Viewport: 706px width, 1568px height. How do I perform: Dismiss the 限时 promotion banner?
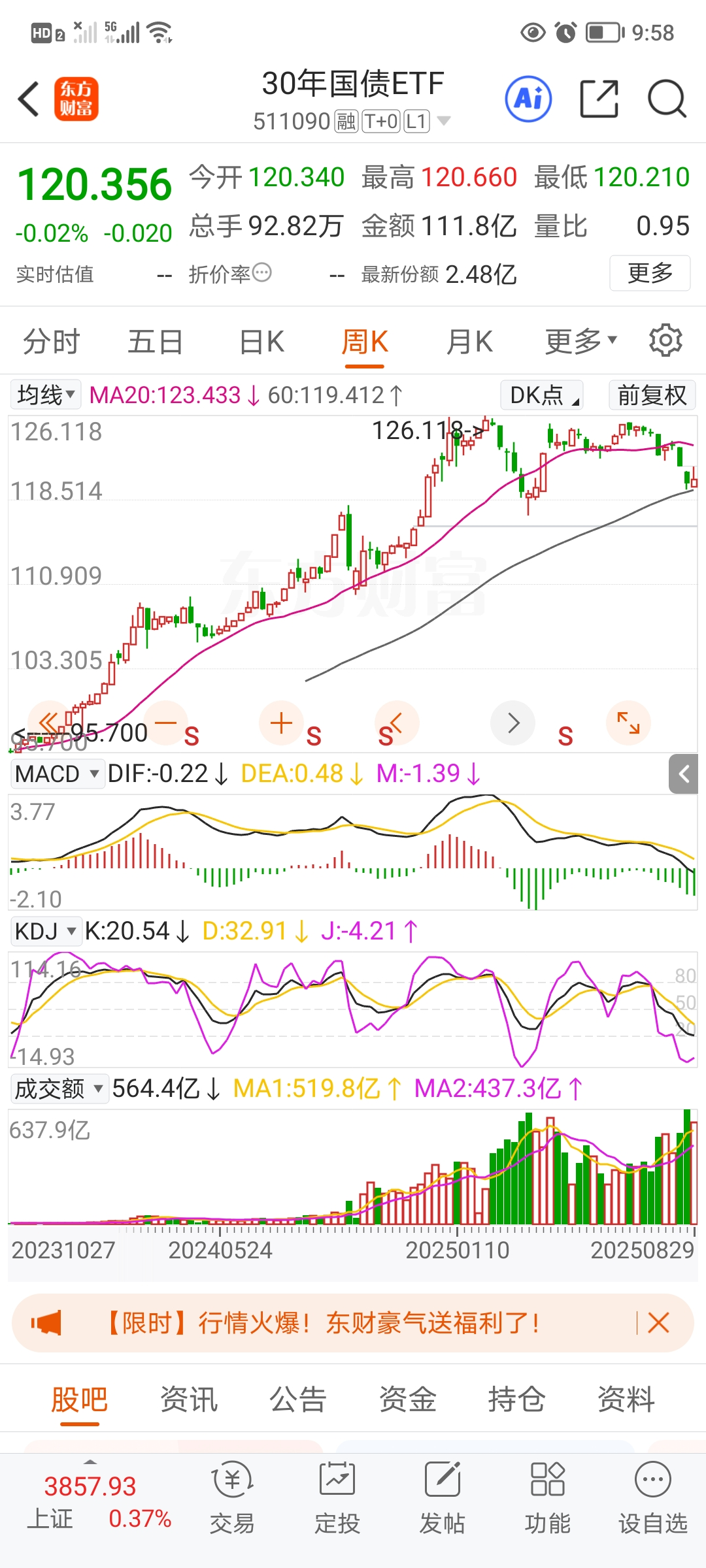pos(658,1323)
